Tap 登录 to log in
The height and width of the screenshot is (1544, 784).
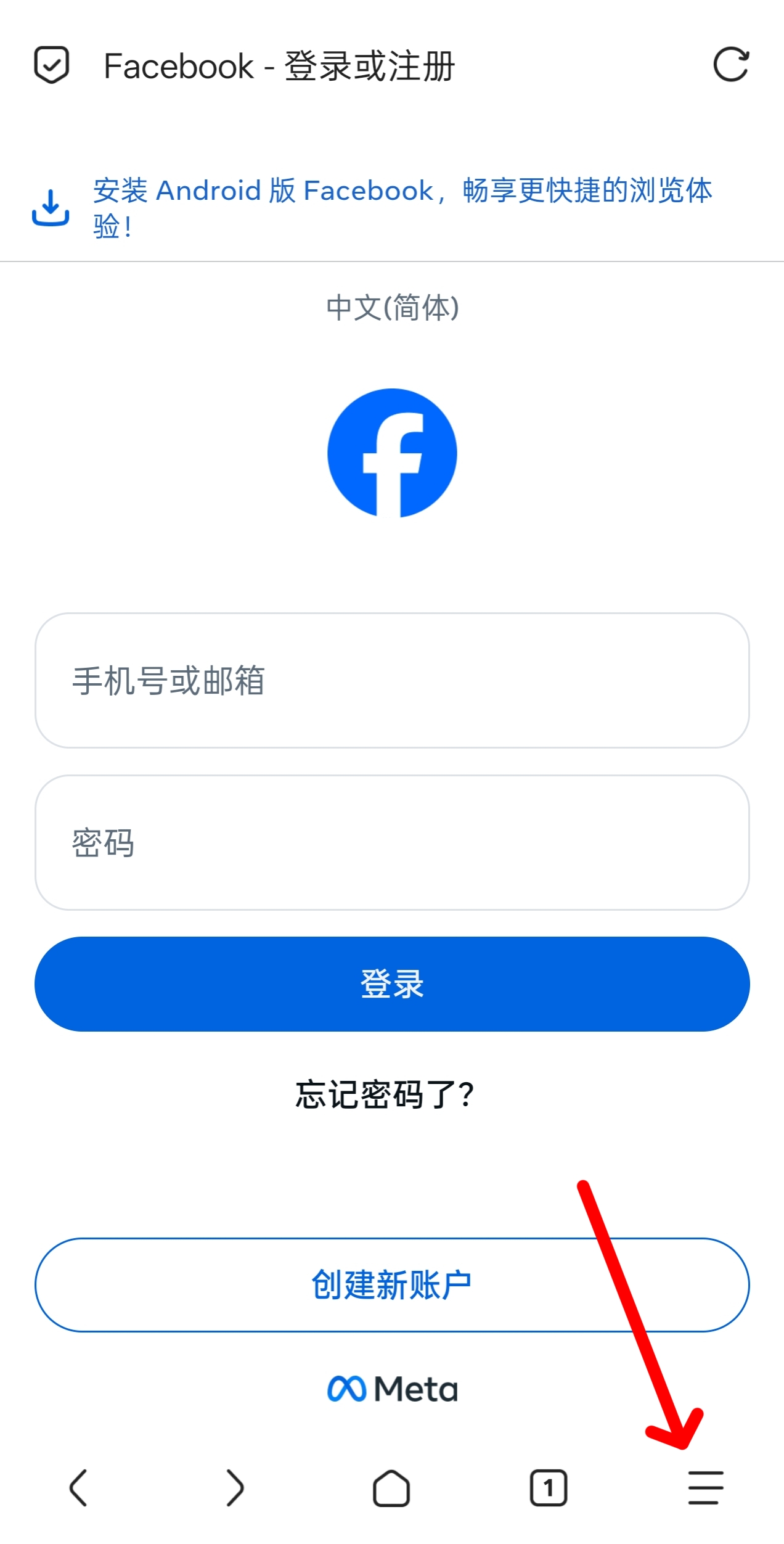click(x=392, y=984)
